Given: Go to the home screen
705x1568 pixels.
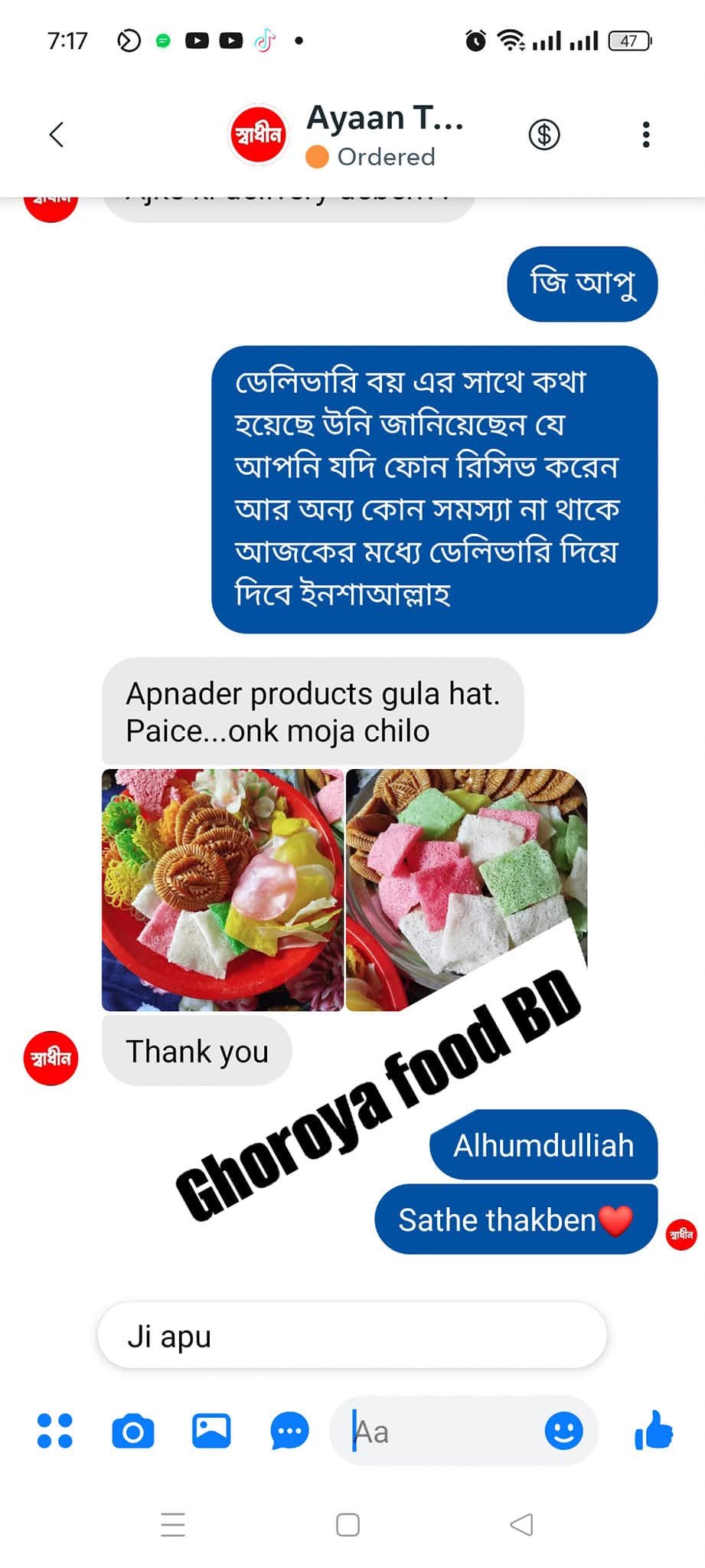Looking at the screenshot, I should [348, 1524].
